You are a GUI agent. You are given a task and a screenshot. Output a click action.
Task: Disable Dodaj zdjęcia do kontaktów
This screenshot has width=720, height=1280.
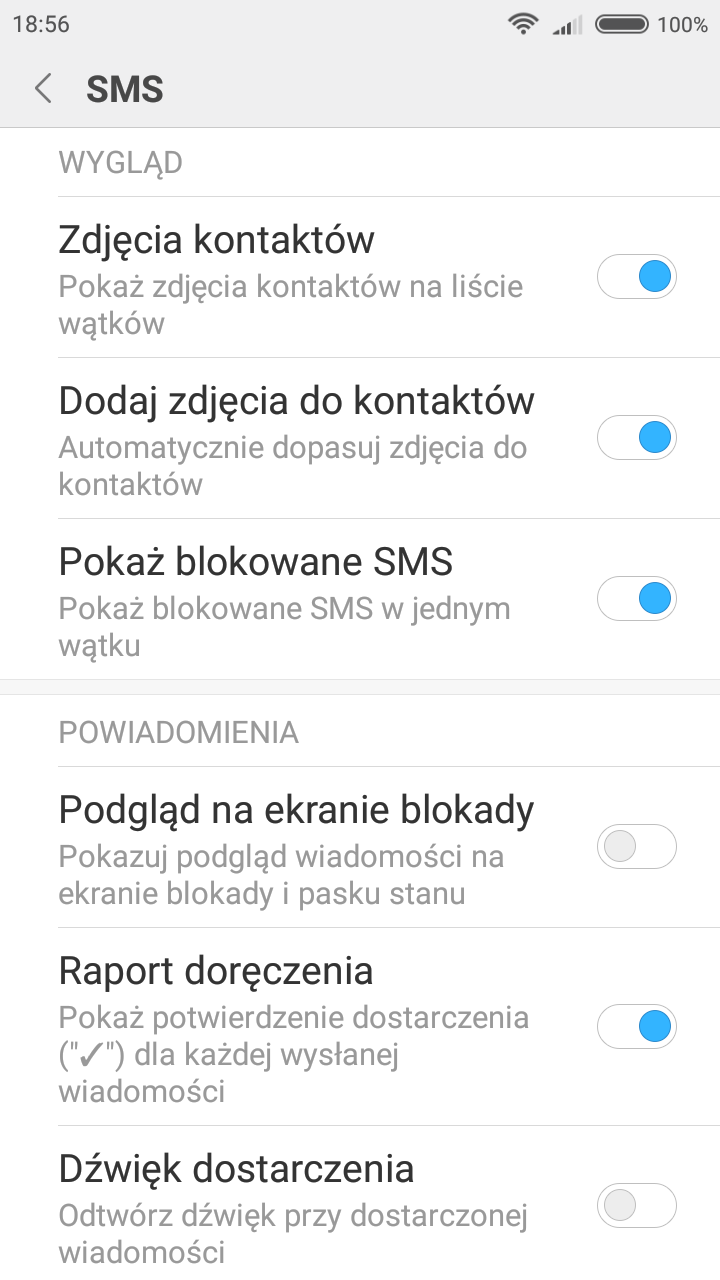[637, 437]
